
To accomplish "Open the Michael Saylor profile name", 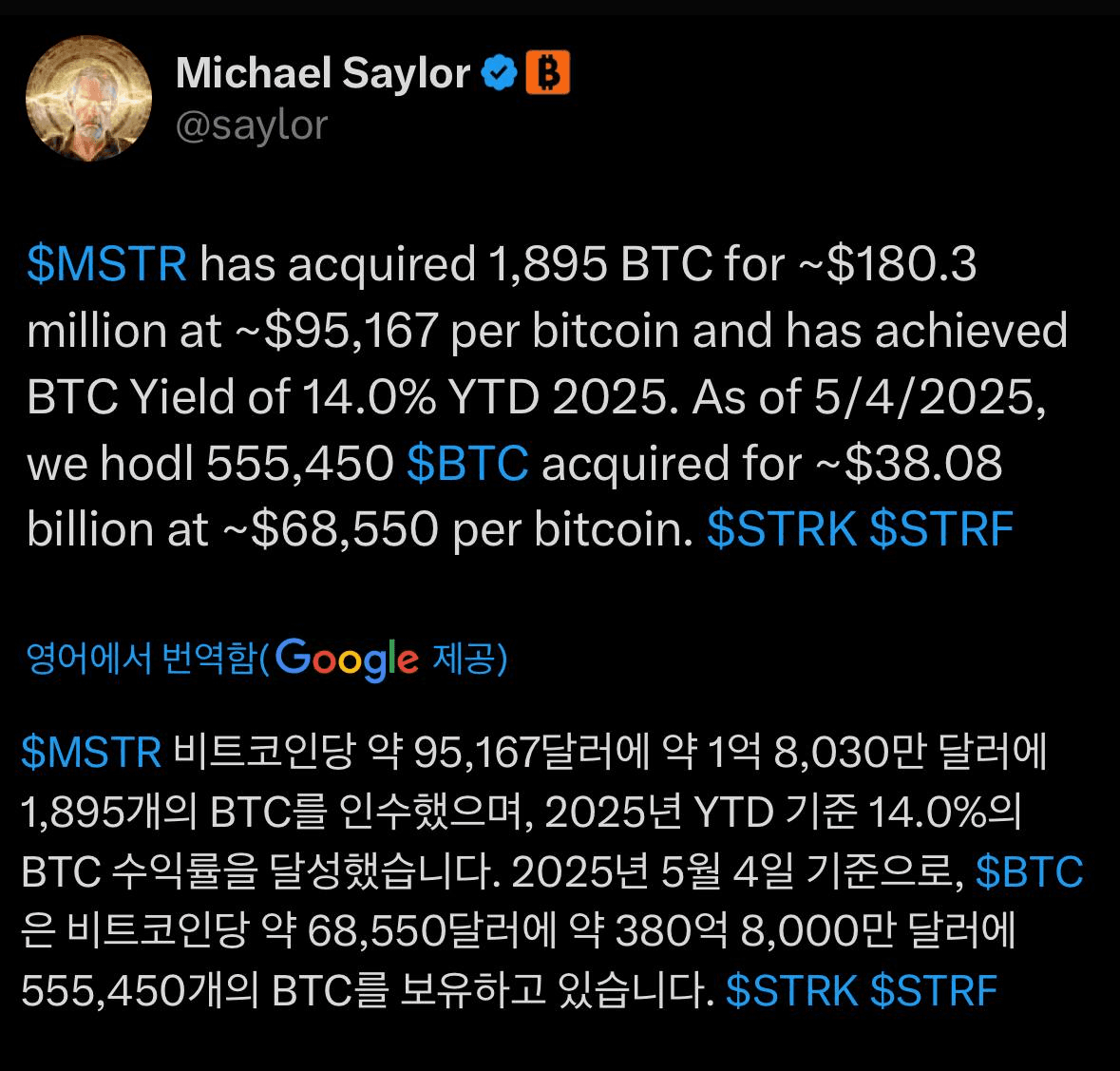I will tap(322, 73).
